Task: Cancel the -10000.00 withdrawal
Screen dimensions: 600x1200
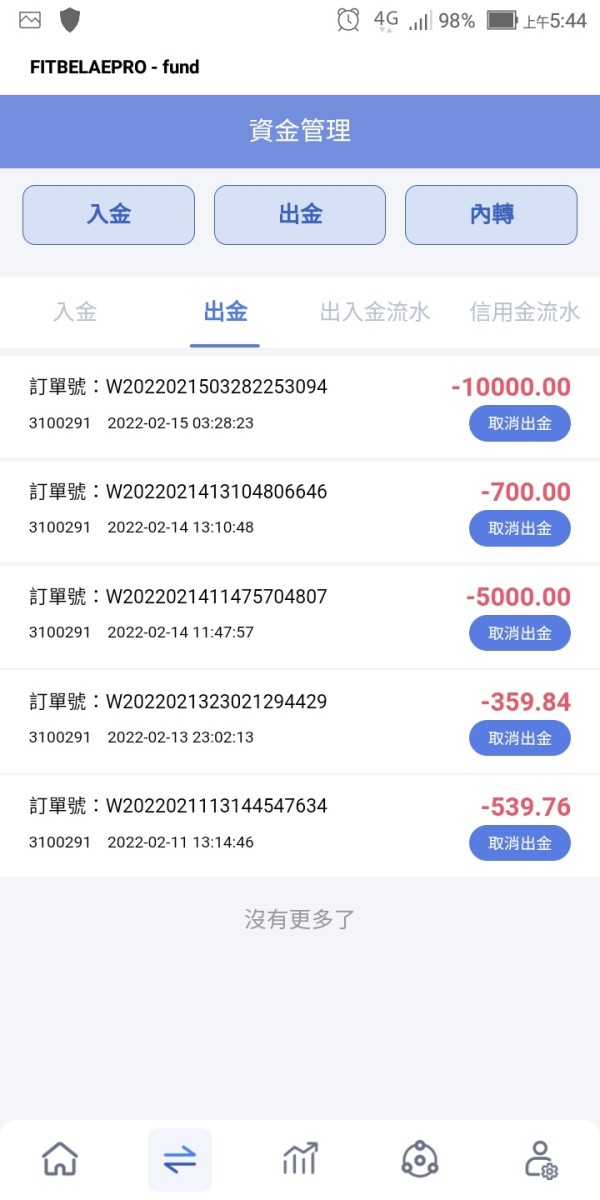Action: (520, 424)
